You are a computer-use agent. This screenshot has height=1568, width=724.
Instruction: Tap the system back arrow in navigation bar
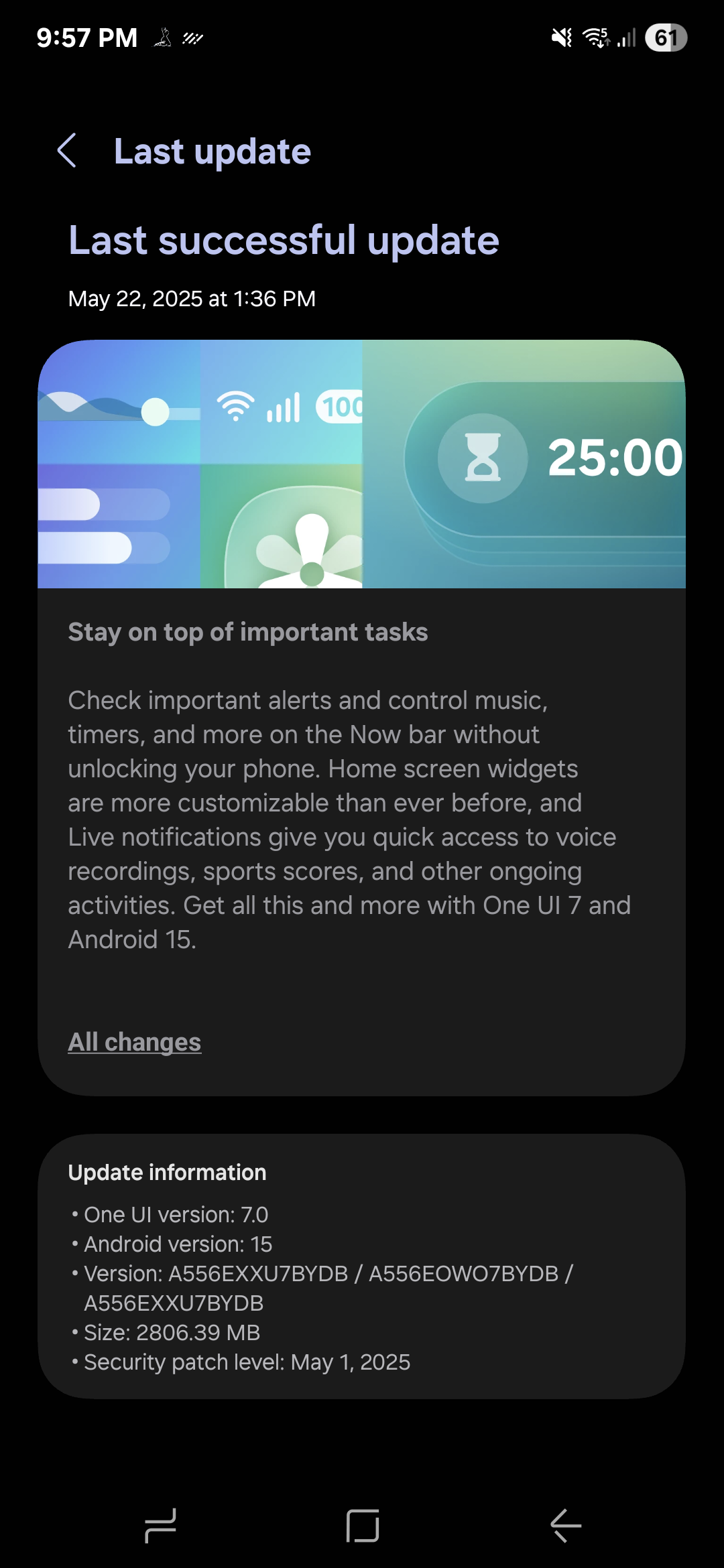tap(566, 1526)
